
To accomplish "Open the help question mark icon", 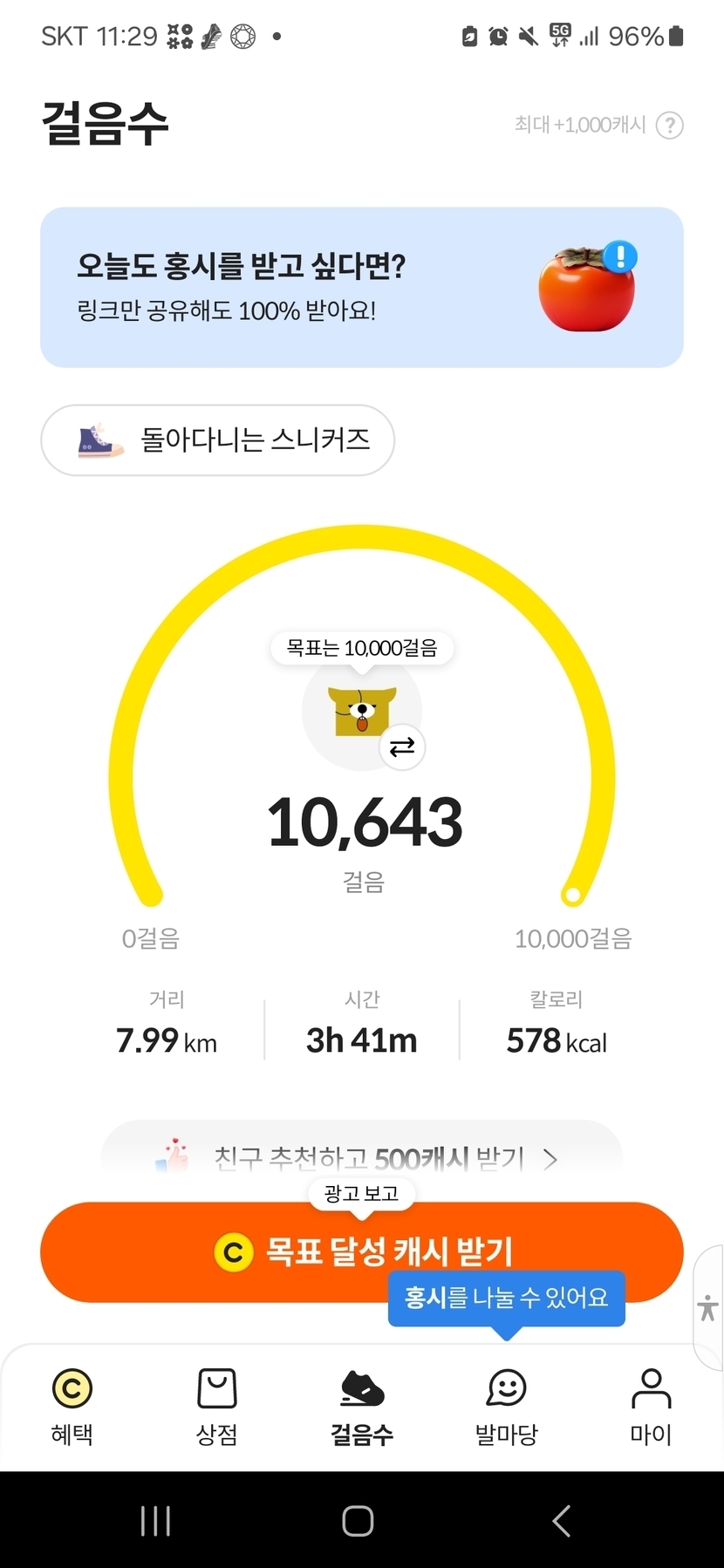I will [x=669, y=126].
